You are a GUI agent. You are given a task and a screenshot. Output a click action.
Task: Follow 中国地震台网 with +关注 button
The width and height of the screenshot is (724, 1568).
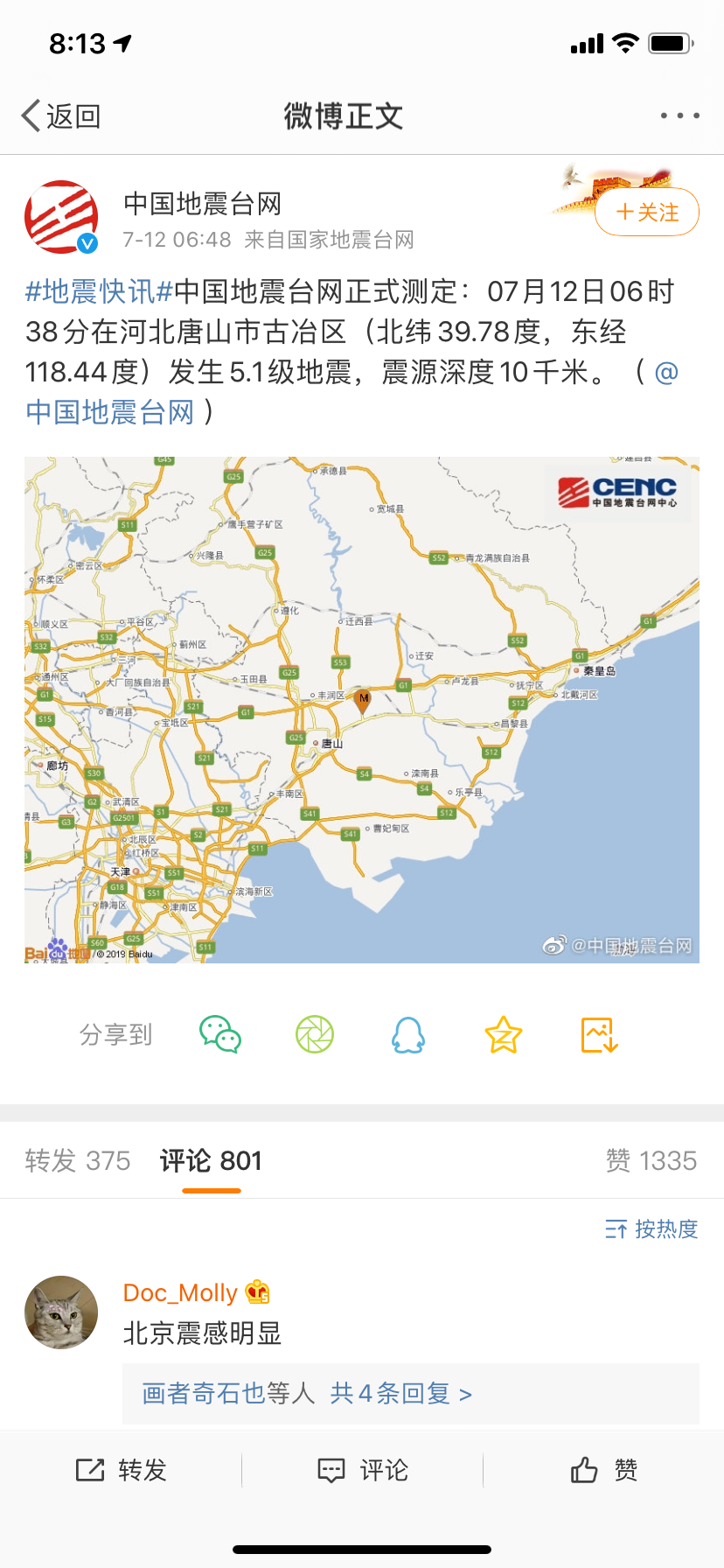tap(647, 213)
